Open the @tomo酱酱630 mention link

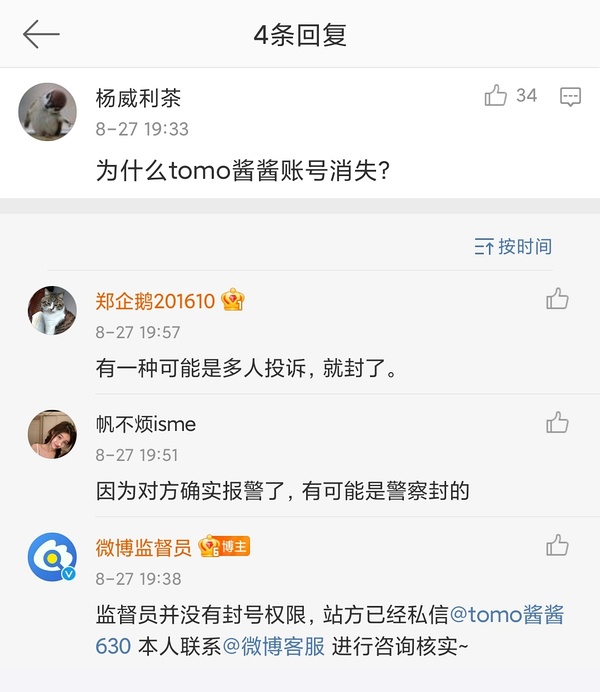click(x=507, y=614)
